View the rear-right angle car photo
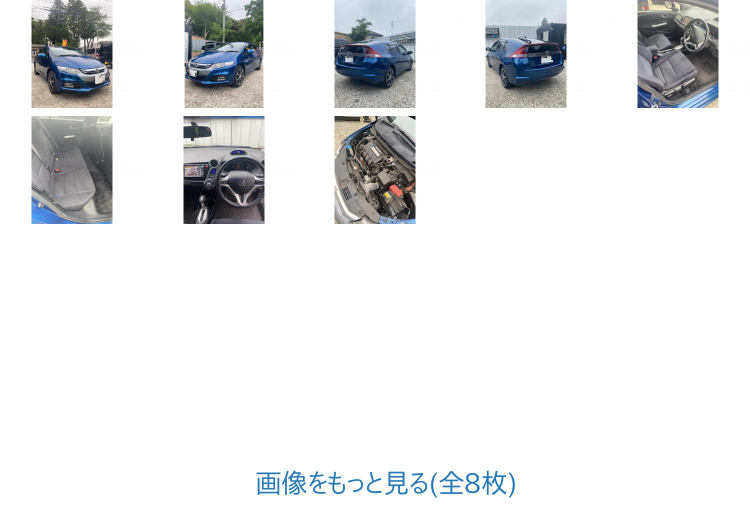 pyautogui.click(x=375, y=54)
